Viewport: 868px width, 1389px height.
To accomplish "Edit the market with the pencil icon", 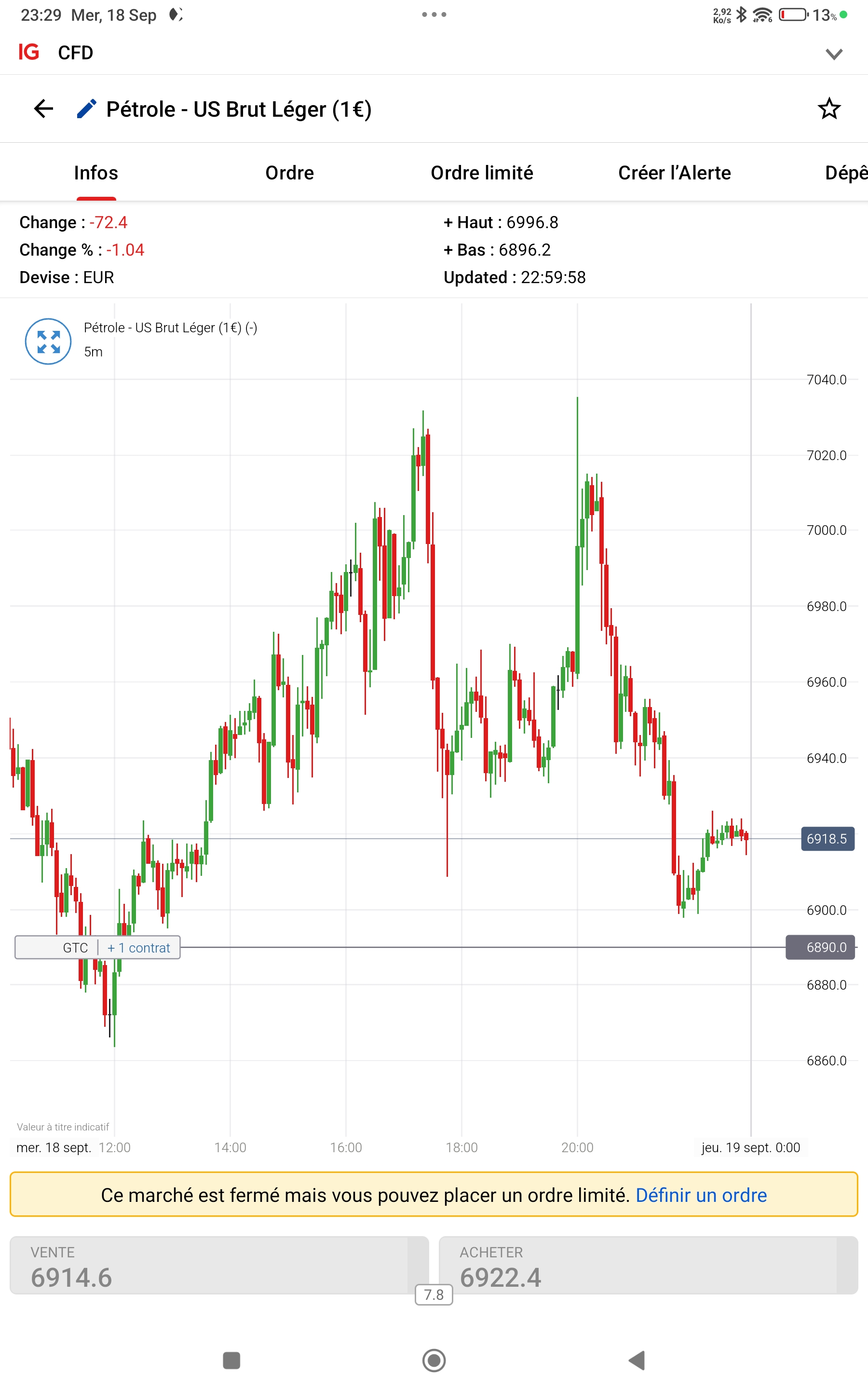I will pyautogui.click(x=87, y=109).
